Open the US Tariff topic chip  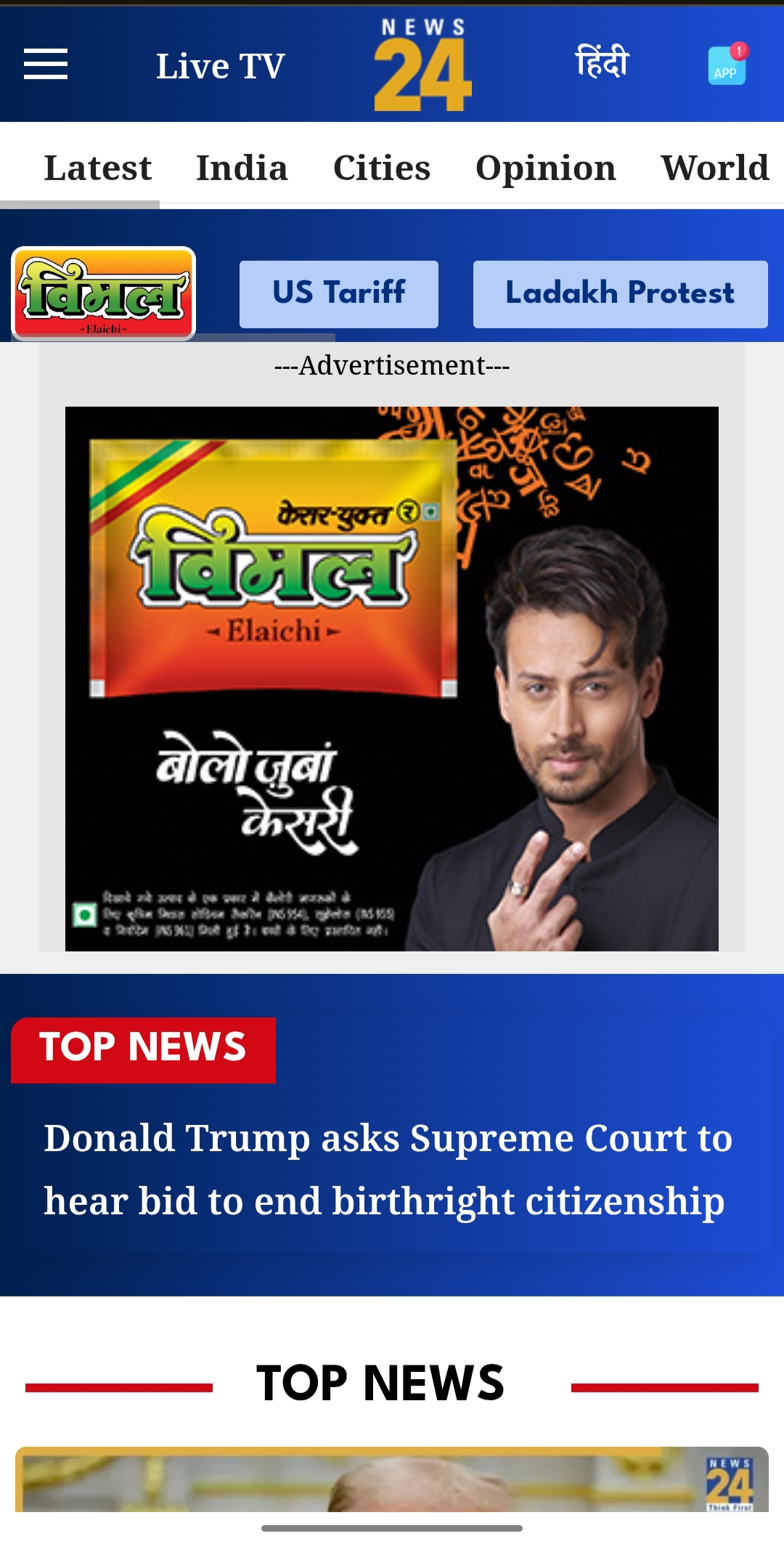[x=338, y=293]
